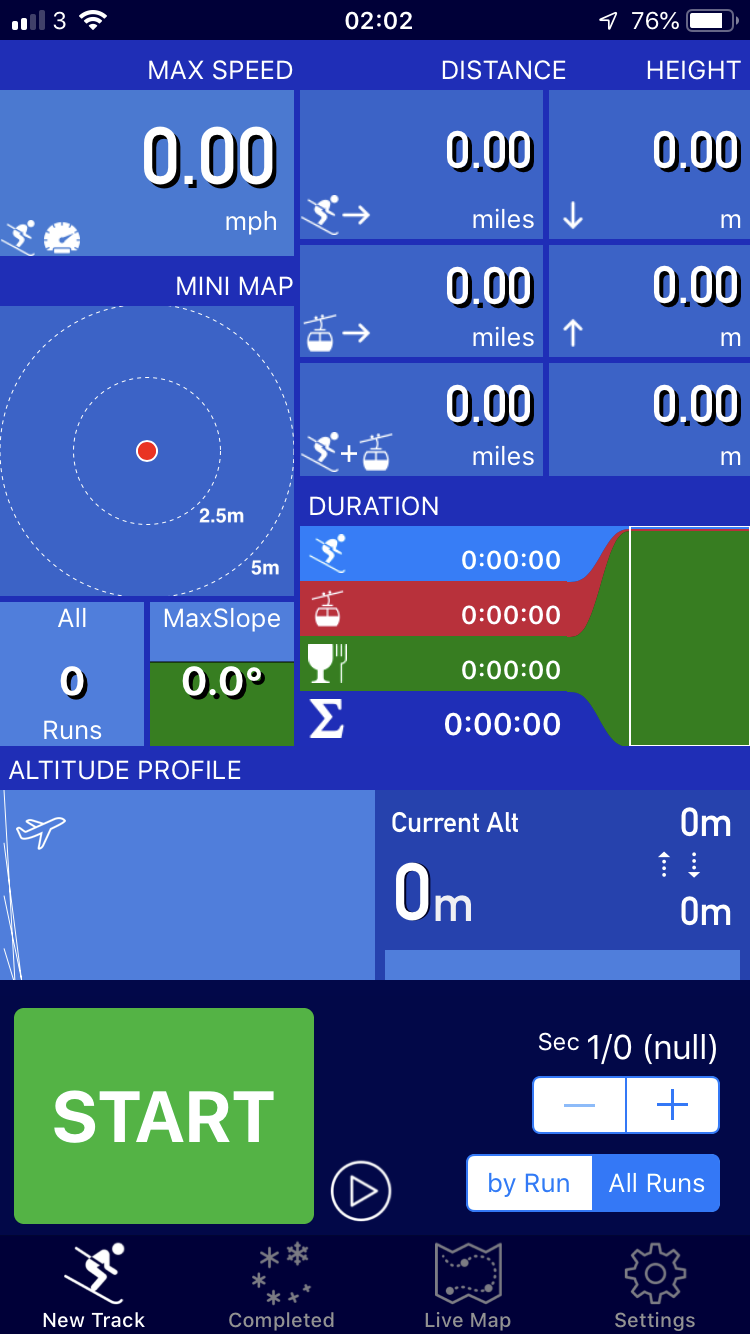750x1334 pixels.
Task: Decrease the section with the minus stepper
Action: coord(580,1105)
